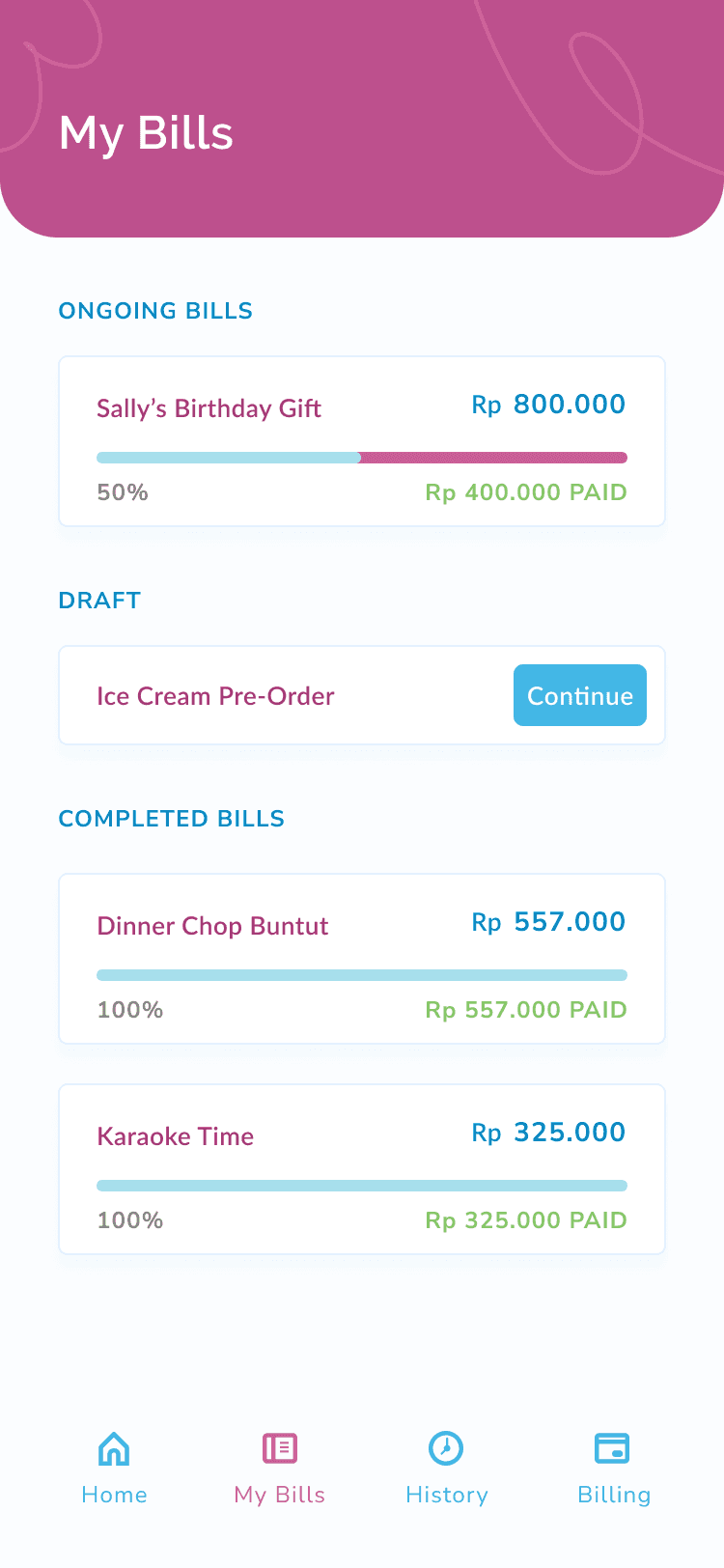The width and height of the screenshot is (724, 1568).
Task: Select the My Bills tab
Action: click(x=280, y=1468)
